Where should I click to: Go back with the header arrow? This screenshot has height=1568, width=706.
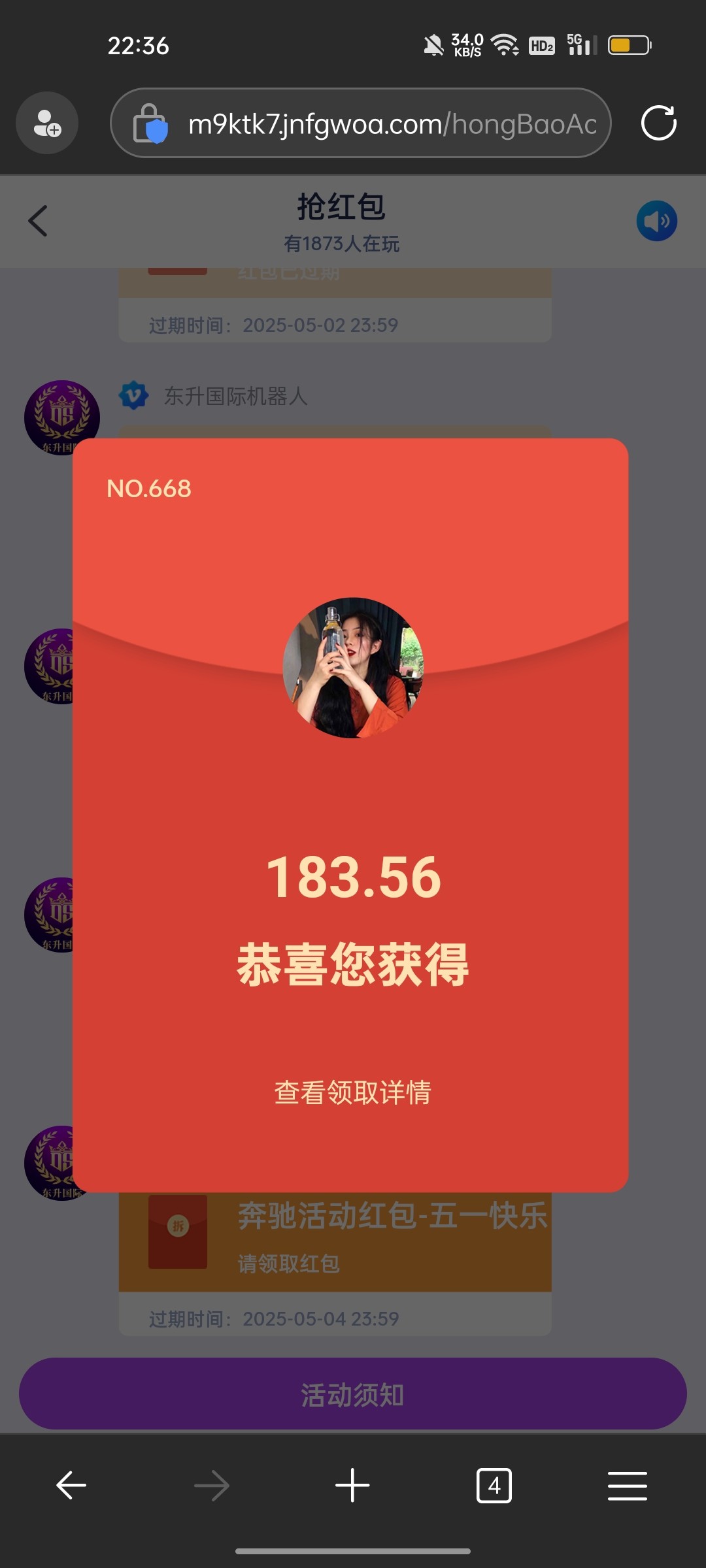click(x=39, y=221)
